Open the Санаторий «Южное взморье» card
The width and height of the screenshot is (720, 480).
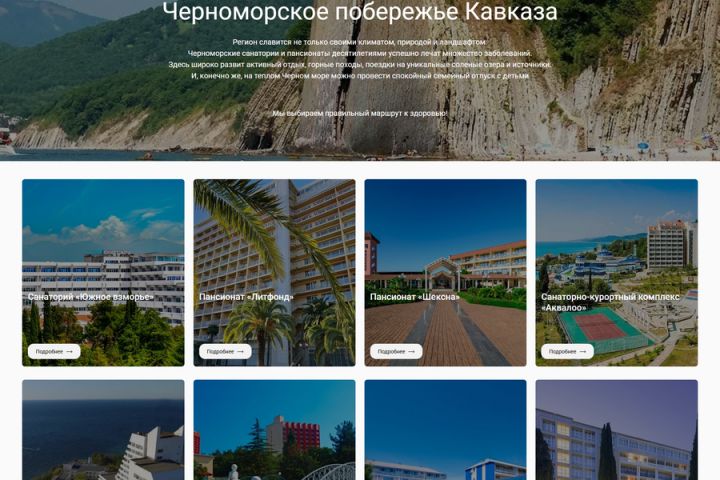(103, 250)
